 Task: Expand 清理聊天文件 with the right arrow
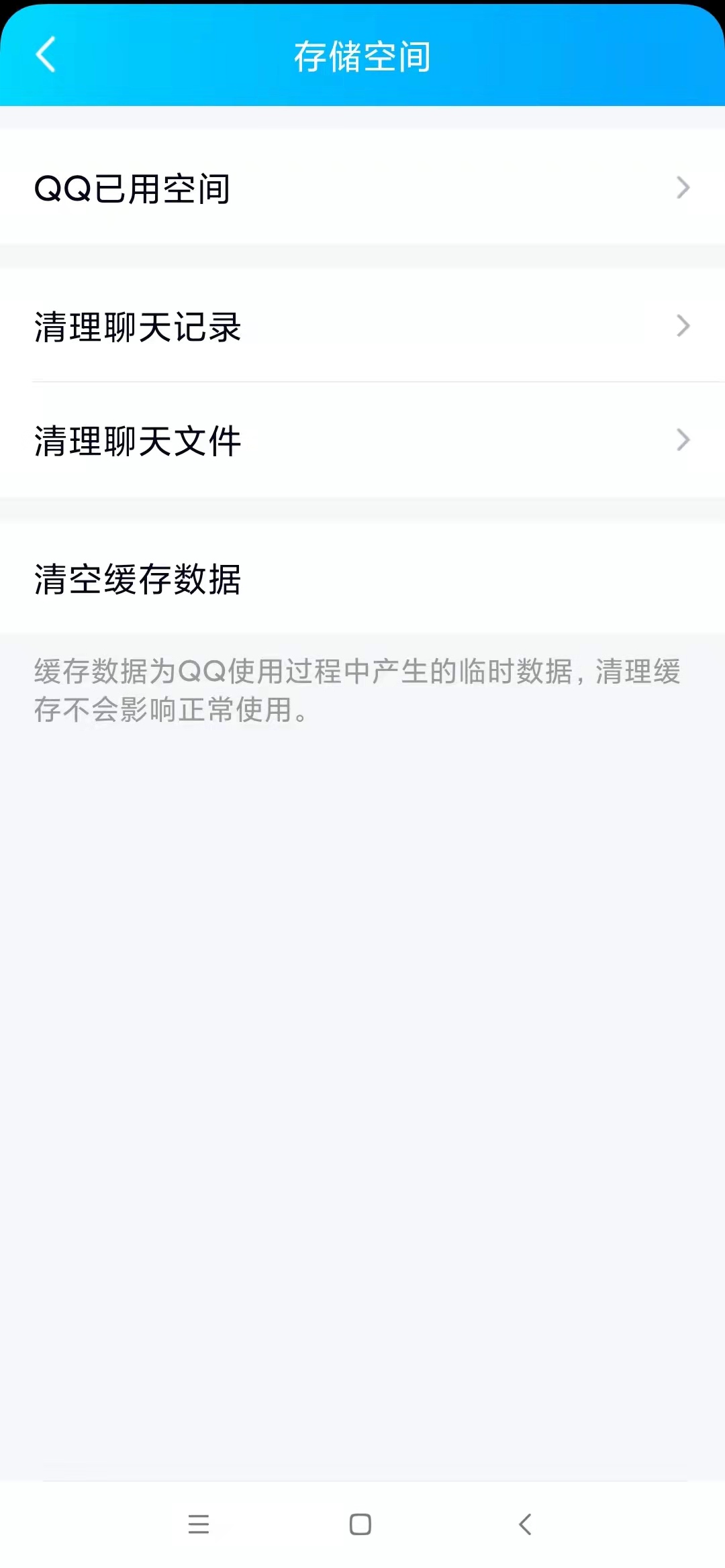coord(683,441)
